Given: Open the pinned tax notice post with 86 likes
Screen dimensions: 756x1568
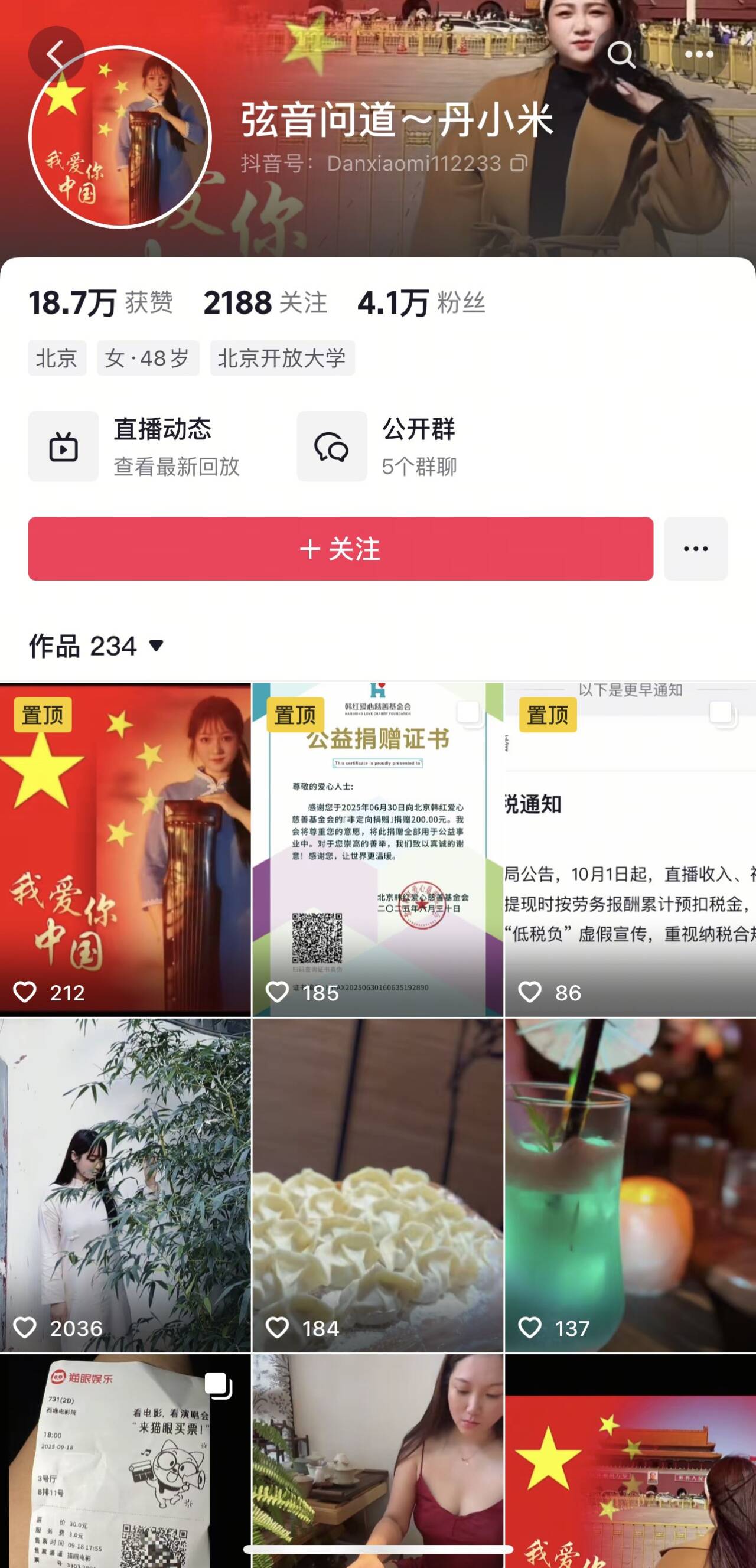Looking at the screenshot, I should click(630, 849).
